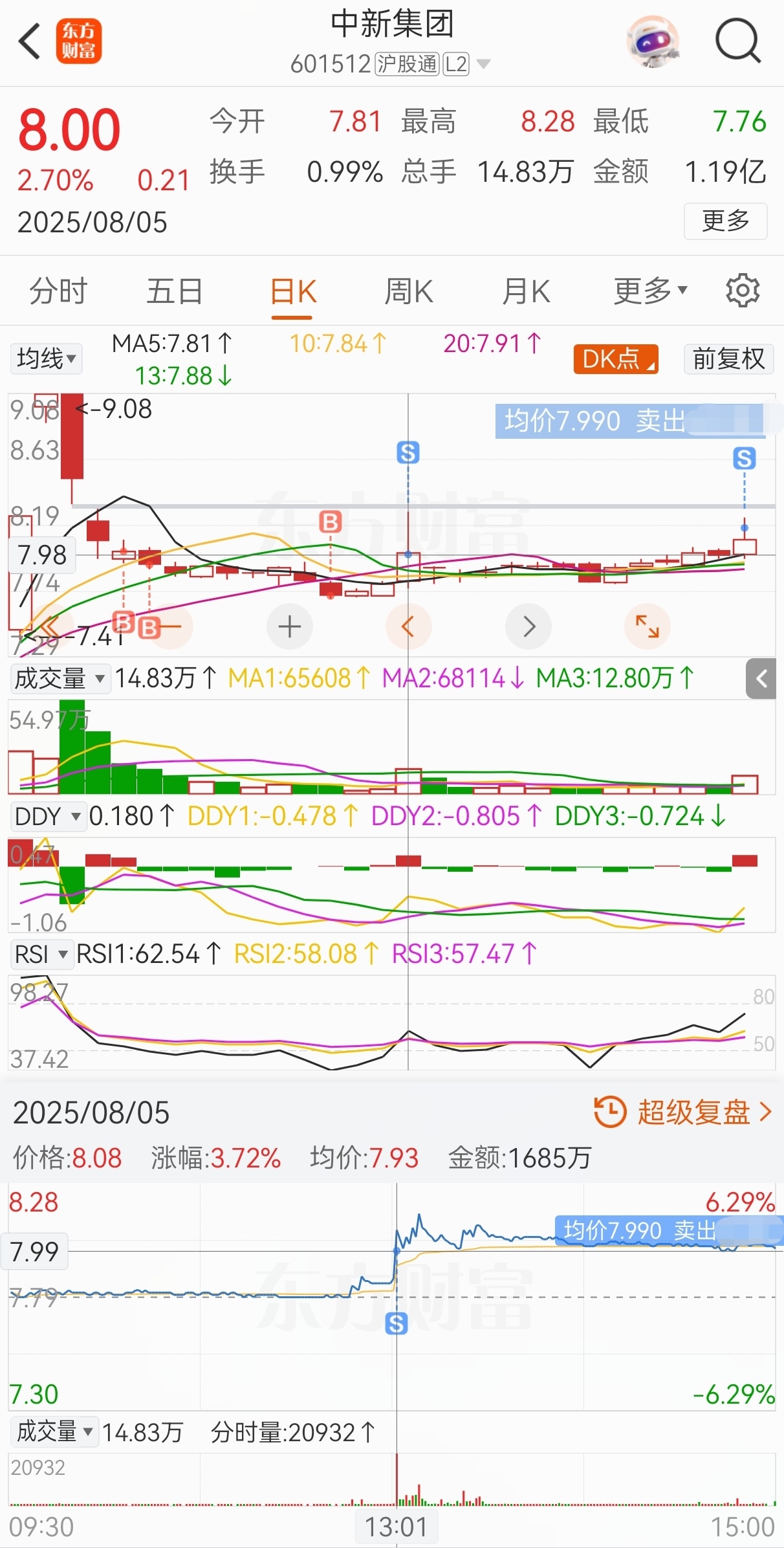This screenshot has height=1548, width=784.
Task: Switch to the 五日 tab
Action: coord(175,291)
